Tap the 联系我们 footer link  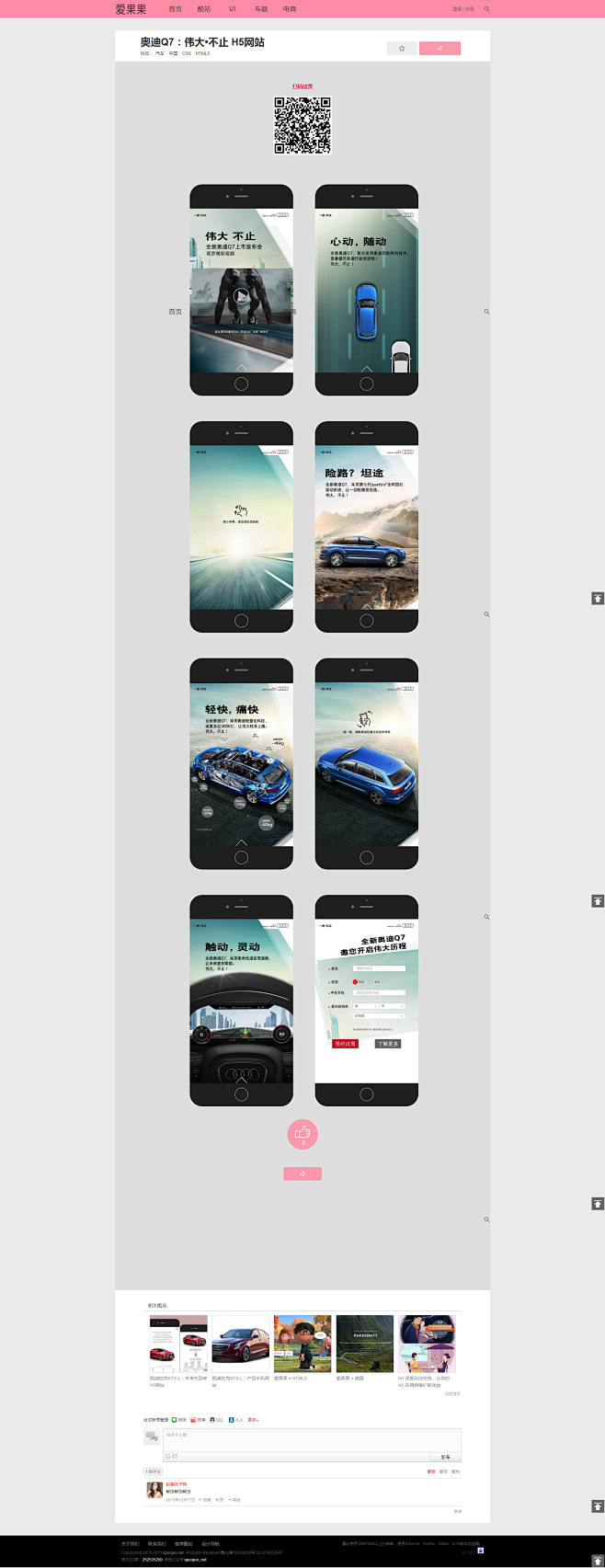pos(157,1544)
